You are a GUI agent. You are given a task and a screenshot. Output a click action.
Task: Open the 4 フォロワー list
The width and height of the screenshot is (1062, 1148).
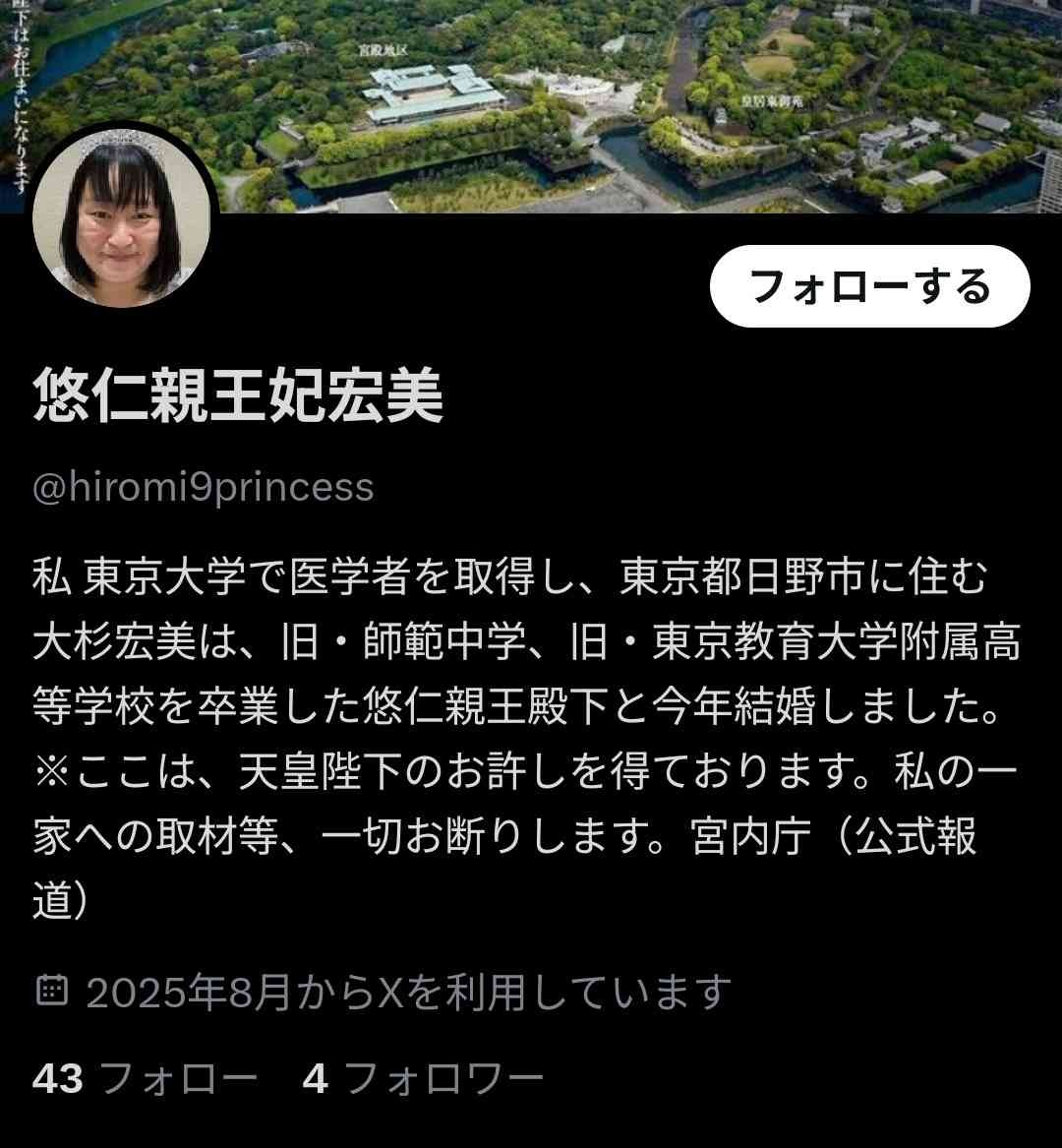click(423, 1078)
